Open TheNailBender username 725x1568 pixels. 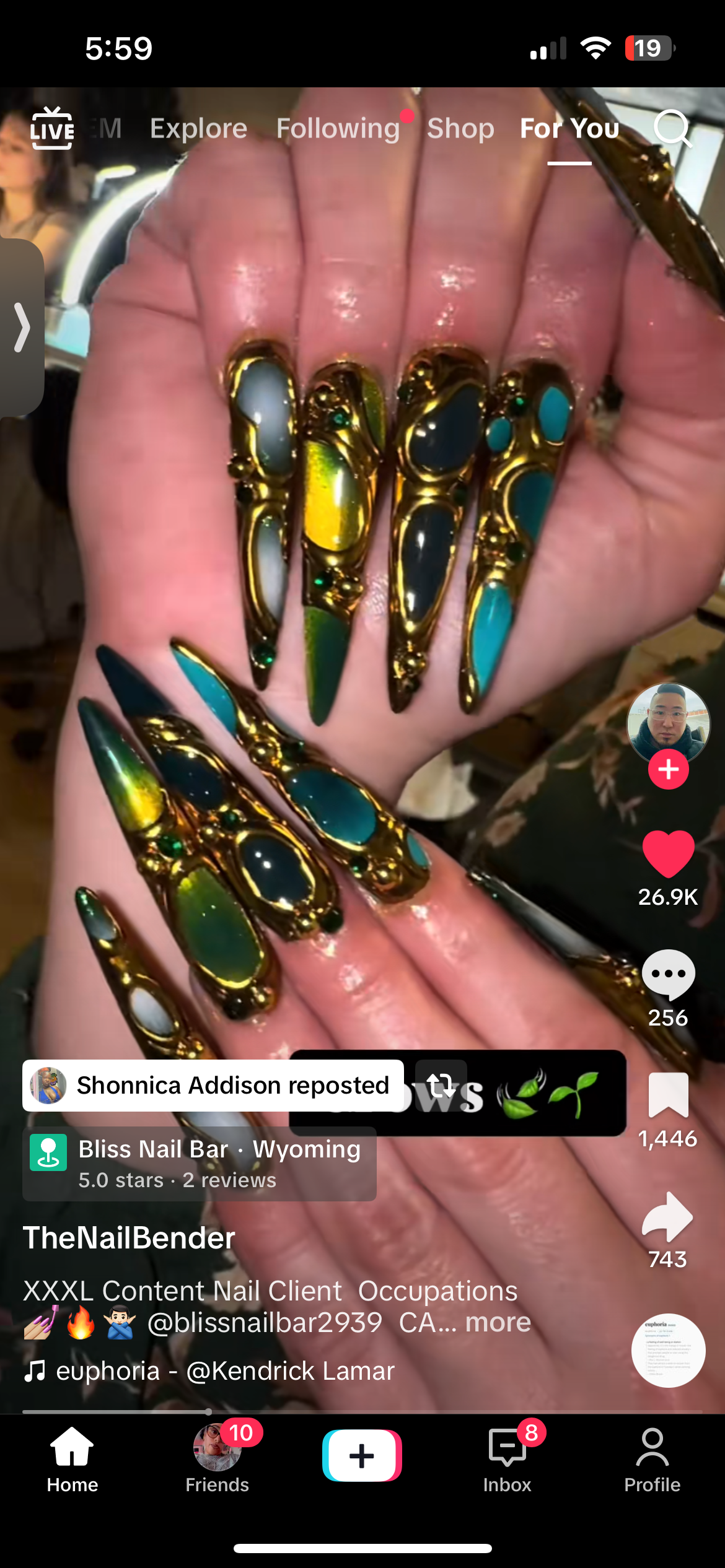tap(129, 1238)
